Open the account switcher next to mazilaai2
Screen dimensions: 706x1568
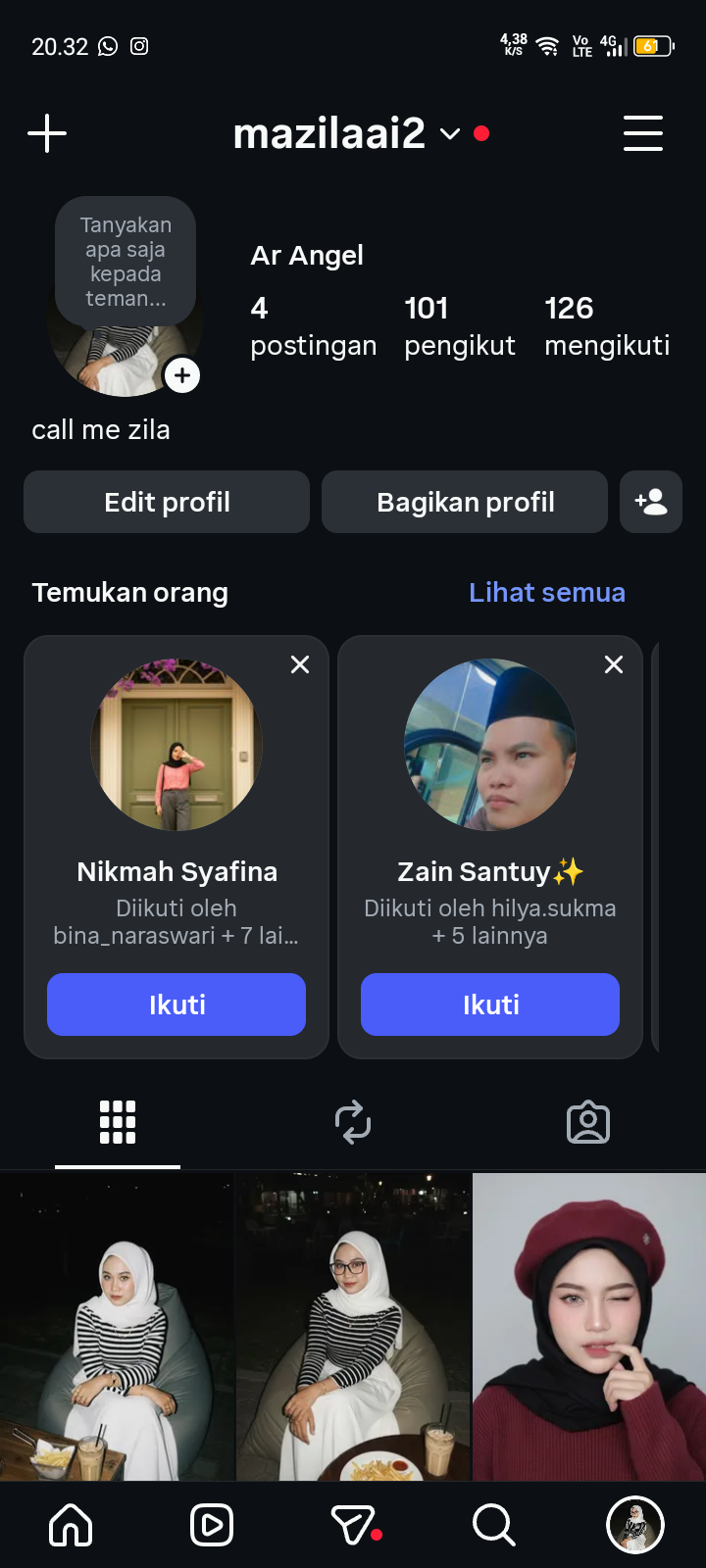click(x=450, y=133)
